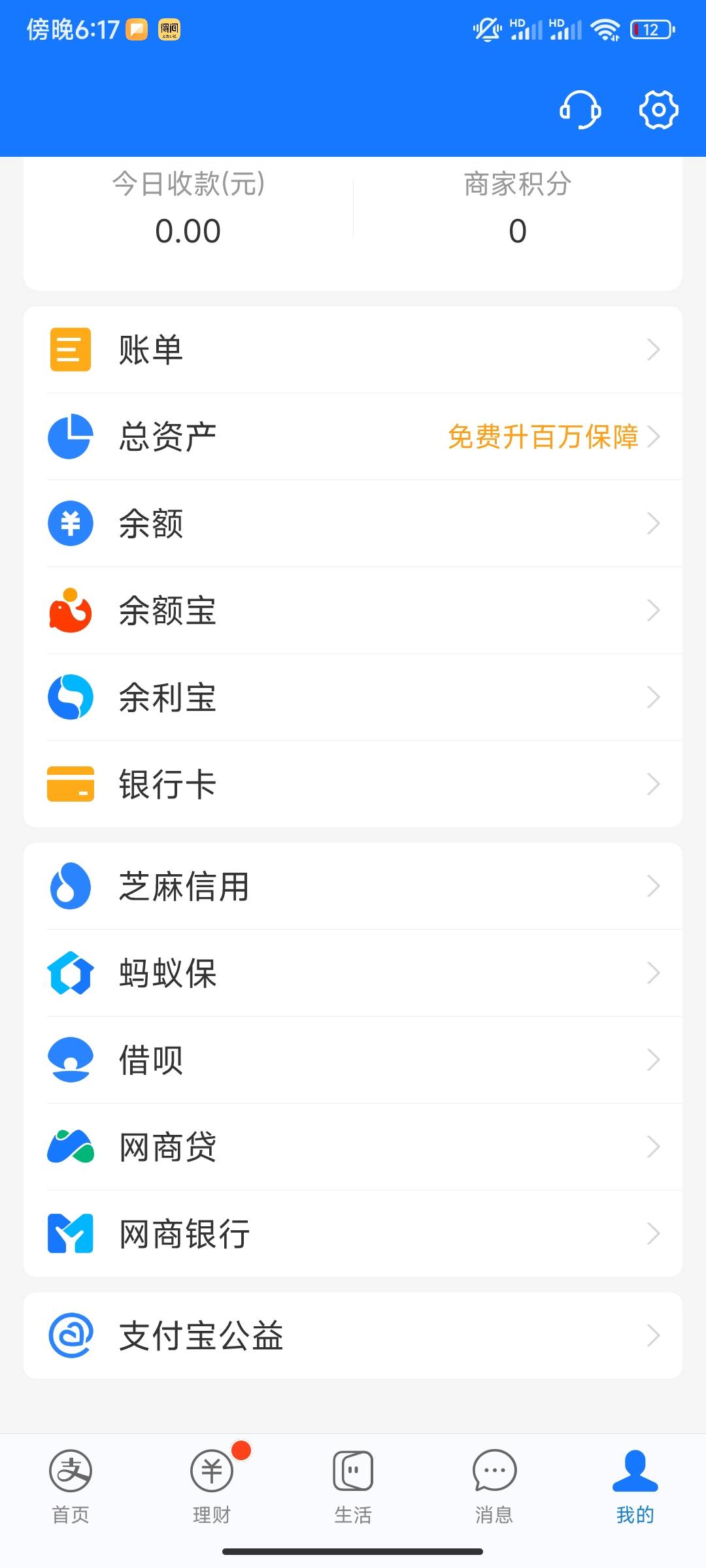
Task: Open 余额宝
Action: click(x=353, y=610)
